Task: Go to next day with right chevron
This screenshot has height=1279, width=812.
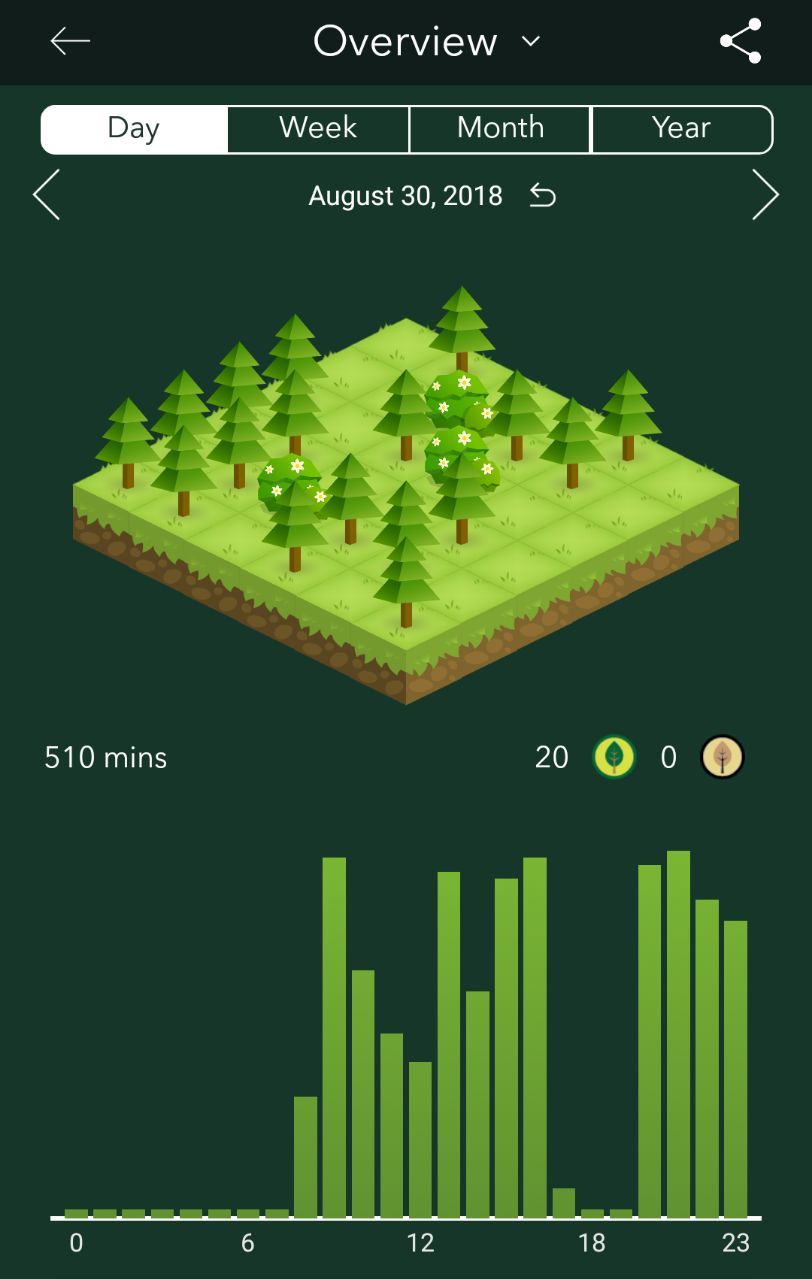Action: click(766, 195)
